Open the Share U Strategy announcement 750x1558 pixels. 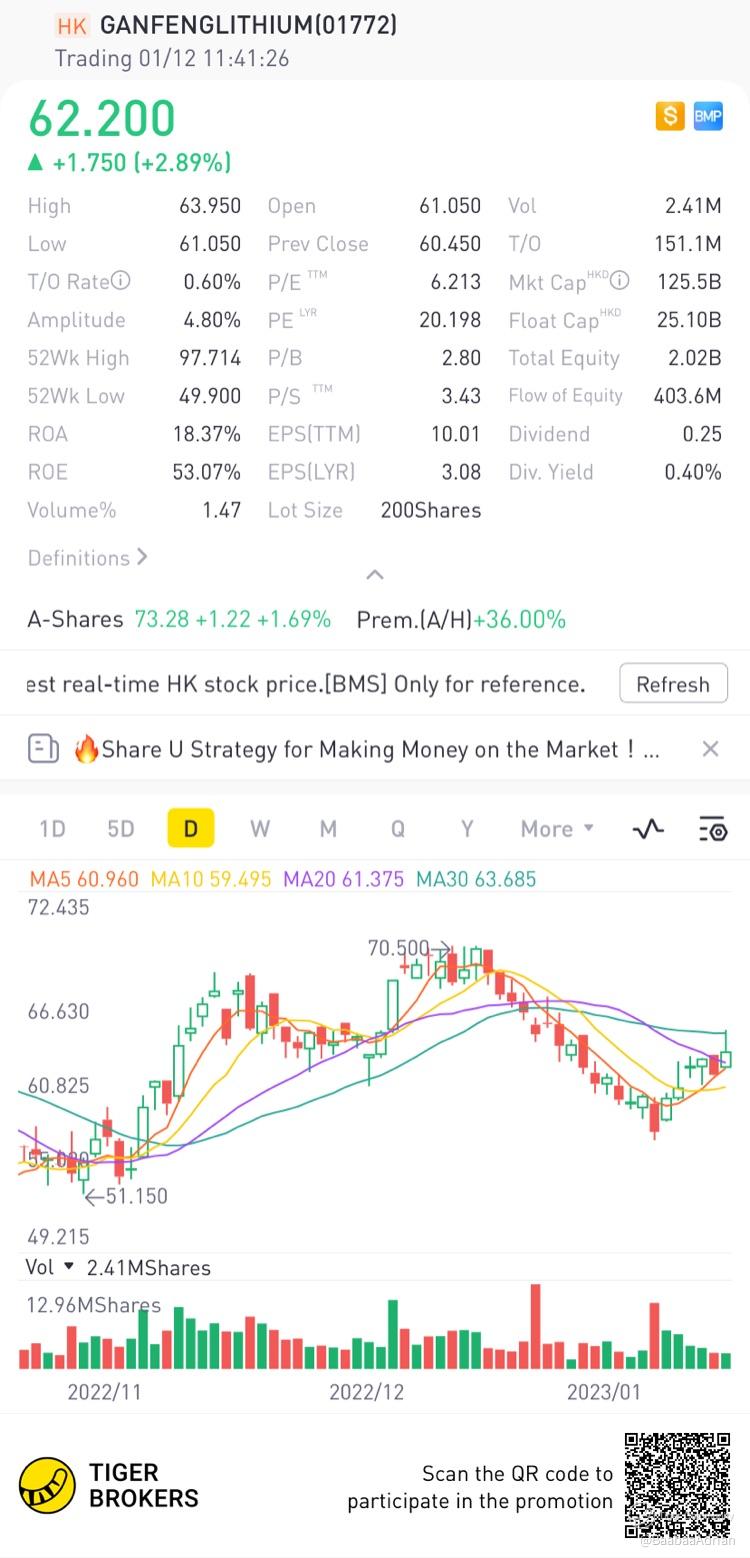pyautogui.click(x=370, y=749)
